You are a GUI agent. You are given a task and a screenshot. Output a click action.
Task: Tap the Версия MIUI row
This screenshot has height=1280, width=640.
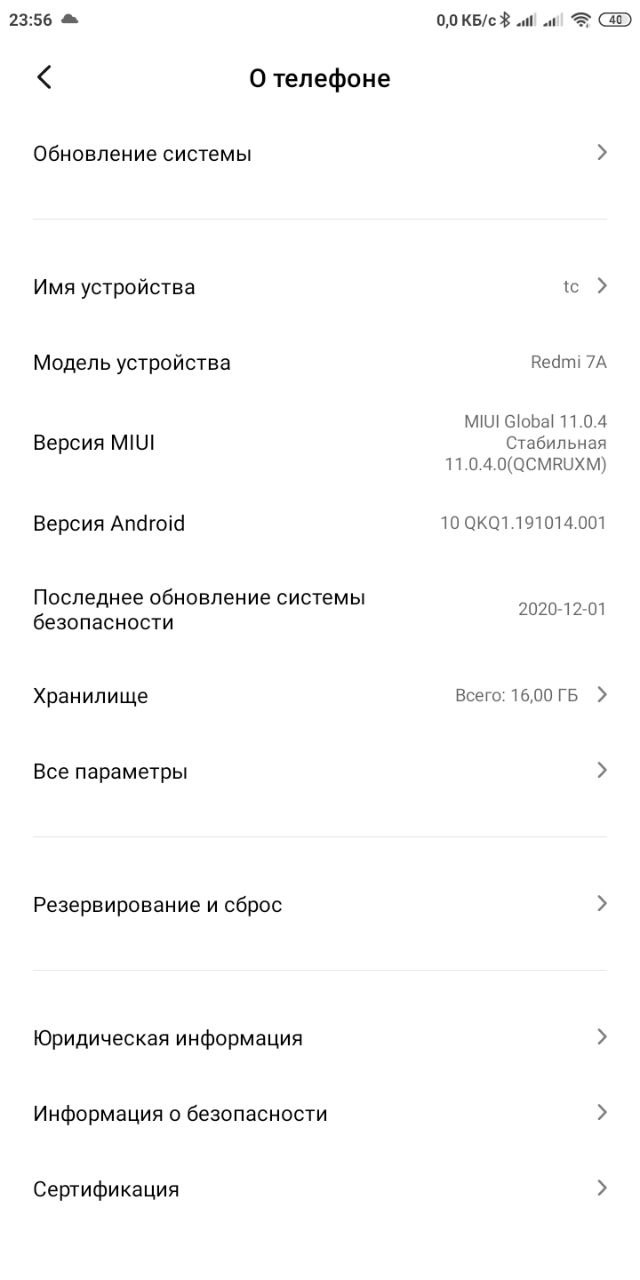320,443
